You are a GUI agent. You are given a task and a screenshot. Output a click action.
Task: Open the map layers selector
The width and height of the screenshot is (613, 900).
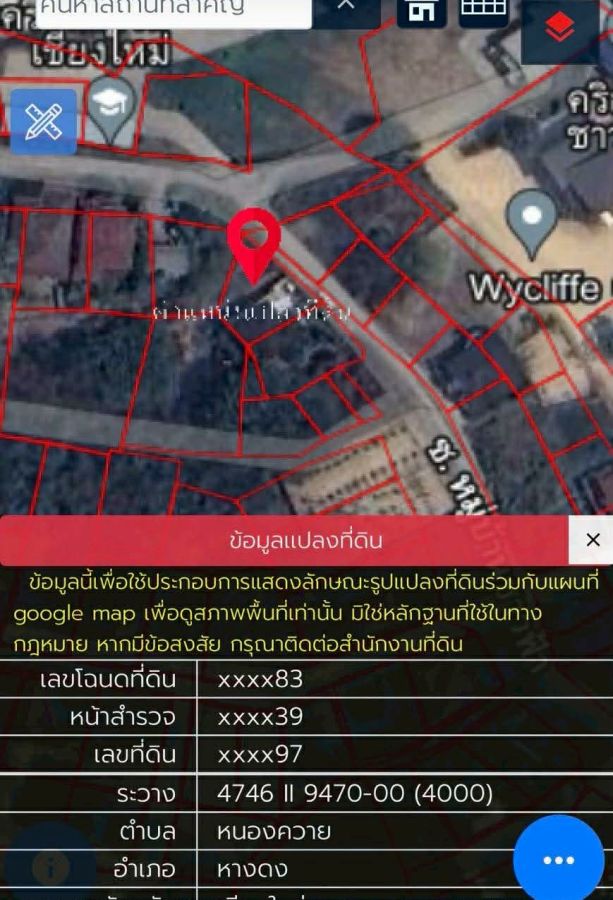tap(560, 30)
